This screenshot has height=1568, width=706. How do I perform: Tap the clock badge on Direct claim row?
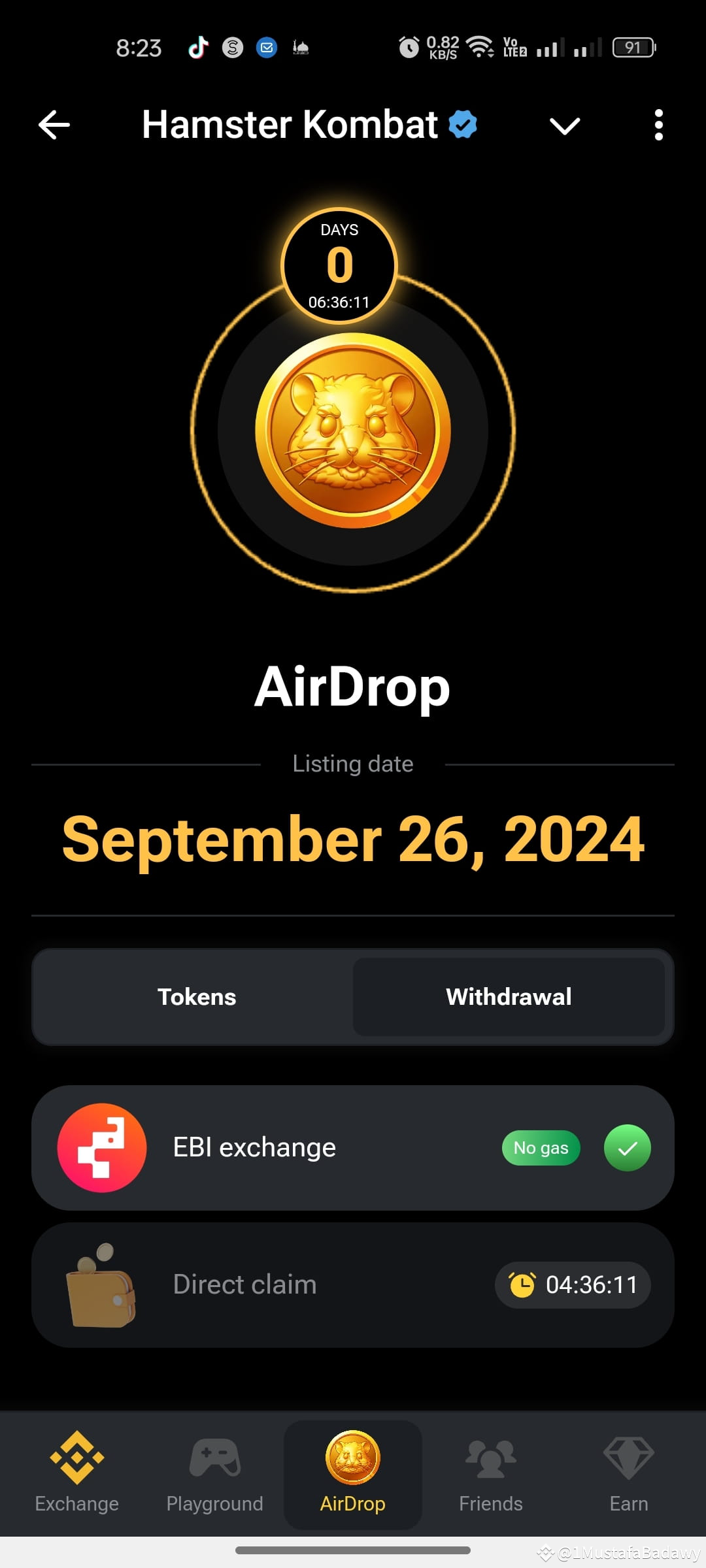(x=572, y=1284)
